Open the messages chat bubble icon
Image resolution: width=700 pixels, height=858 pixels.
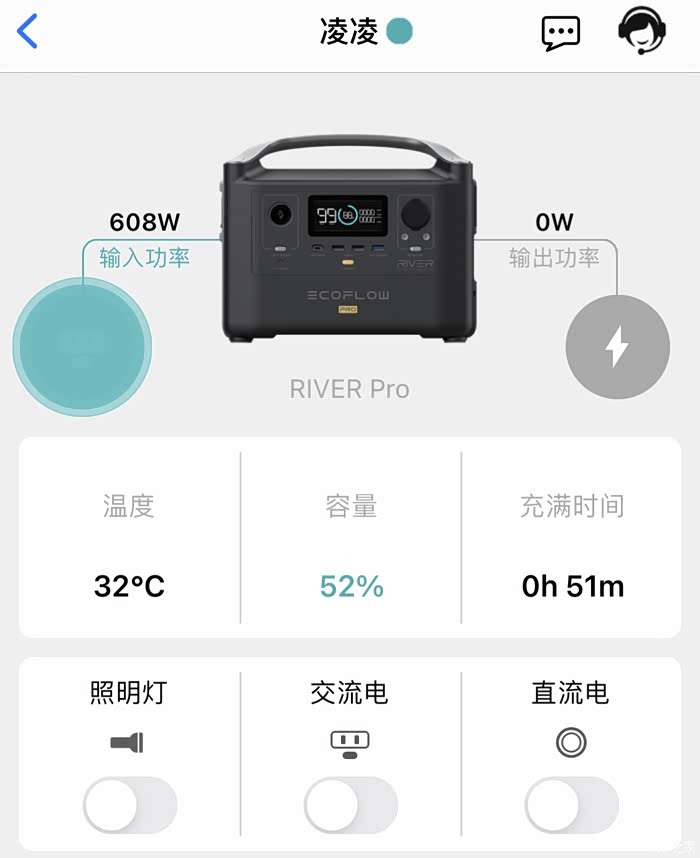[560, 32]
